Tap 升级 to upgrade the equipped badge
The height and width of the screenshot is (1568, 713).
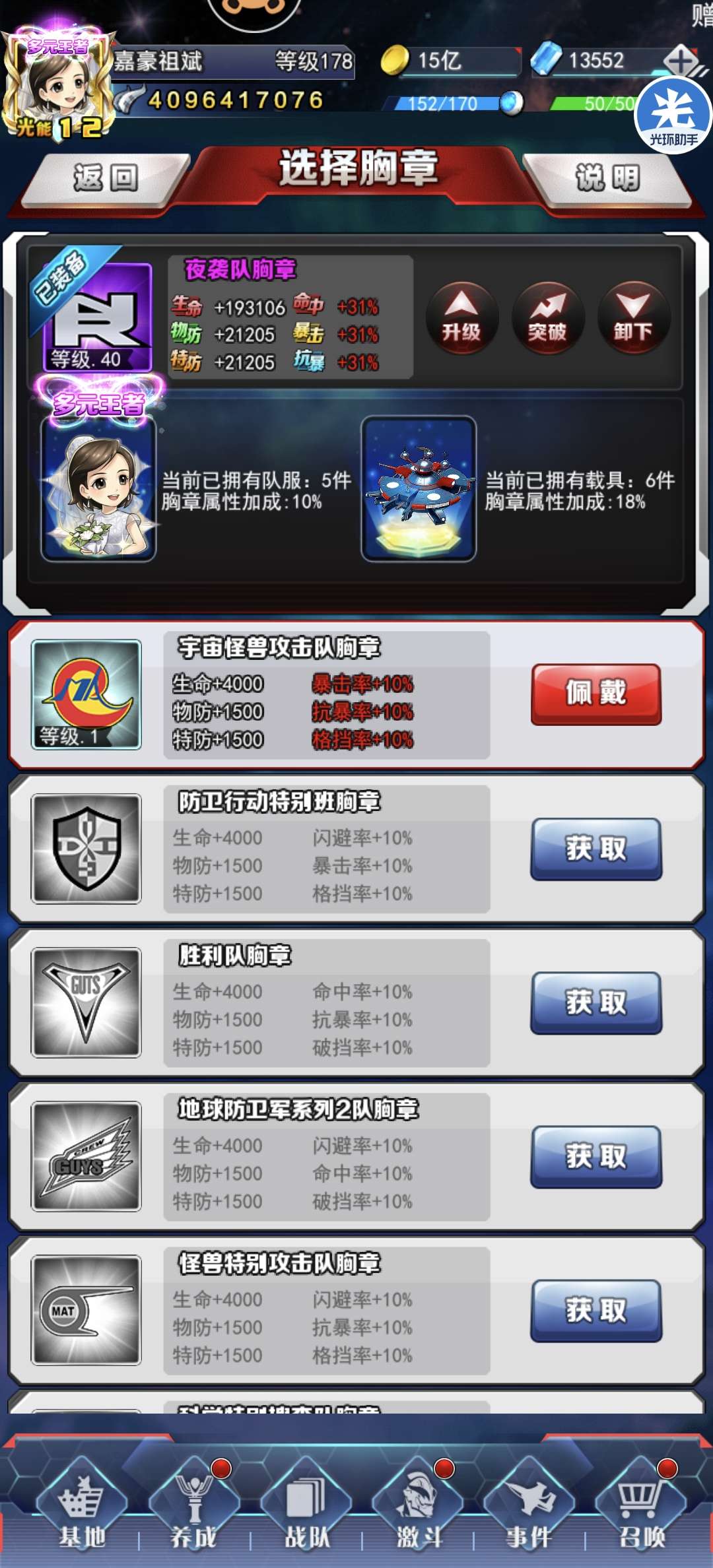(461, 318)
